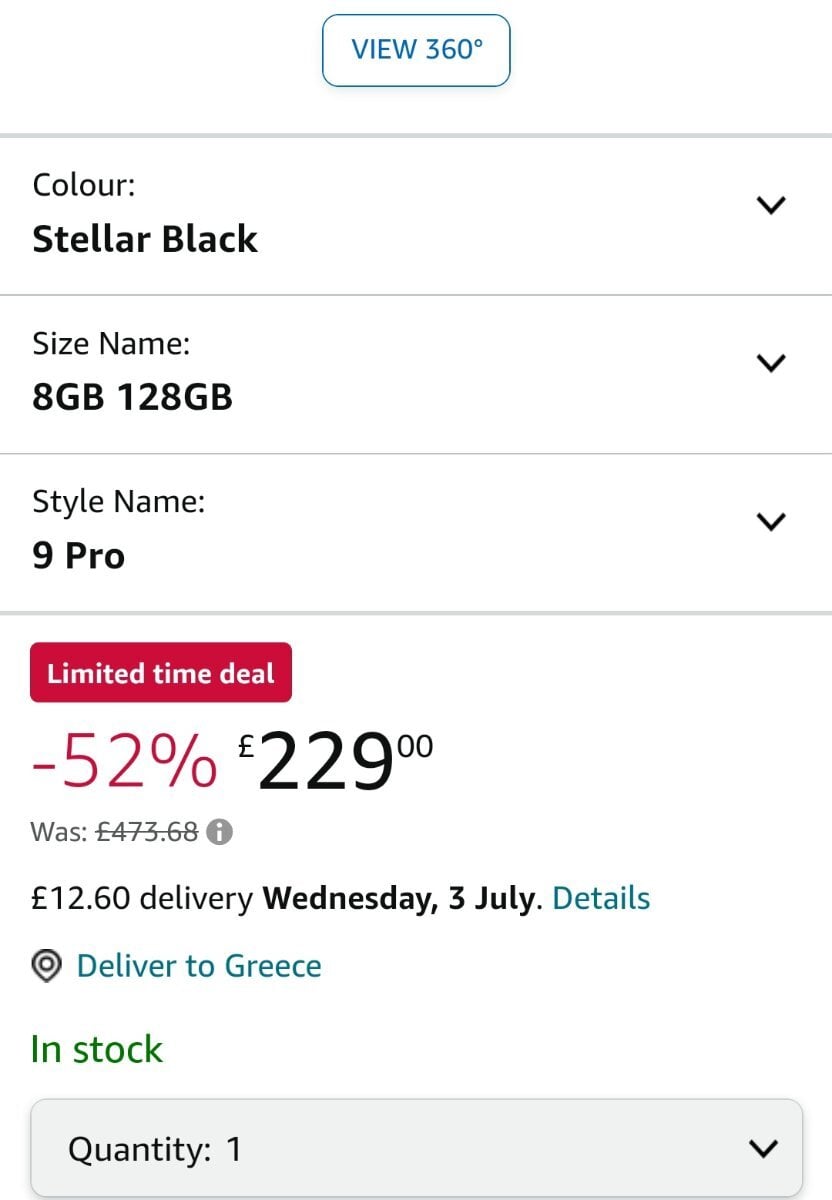The height and width of the screenshot is (1200, 832).
Task: Open the Quantity dropdown
Action: tap(416, 1149)
